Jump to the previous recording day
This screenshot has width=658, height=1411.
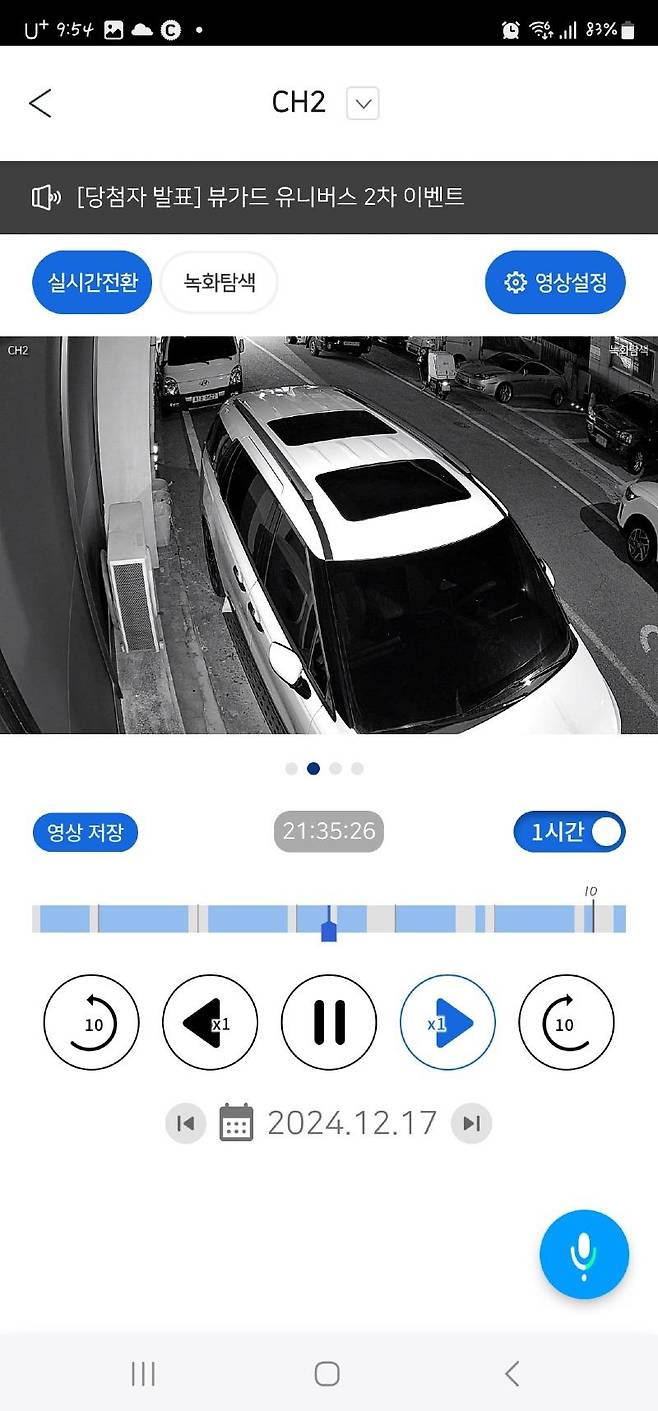(x=185, y=1123)
